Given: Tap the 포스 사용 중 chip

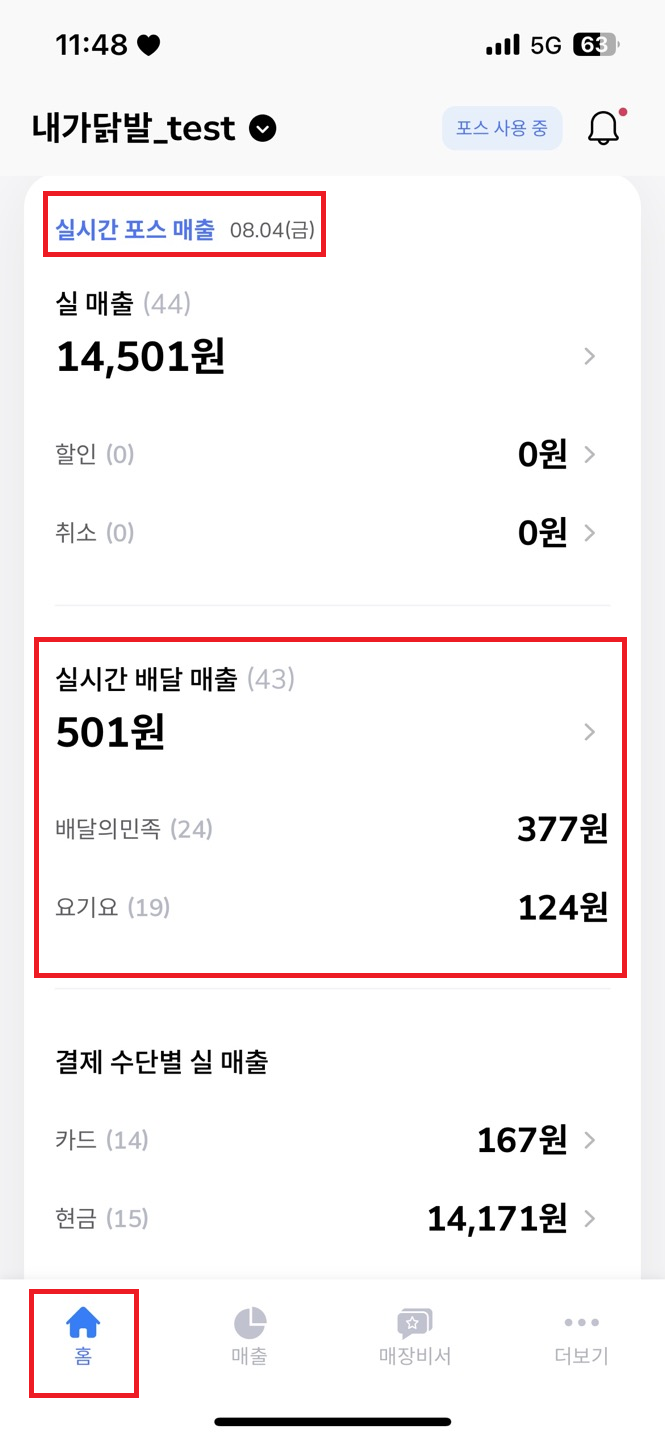Looking at the screenshot, I should pos(502,129).
